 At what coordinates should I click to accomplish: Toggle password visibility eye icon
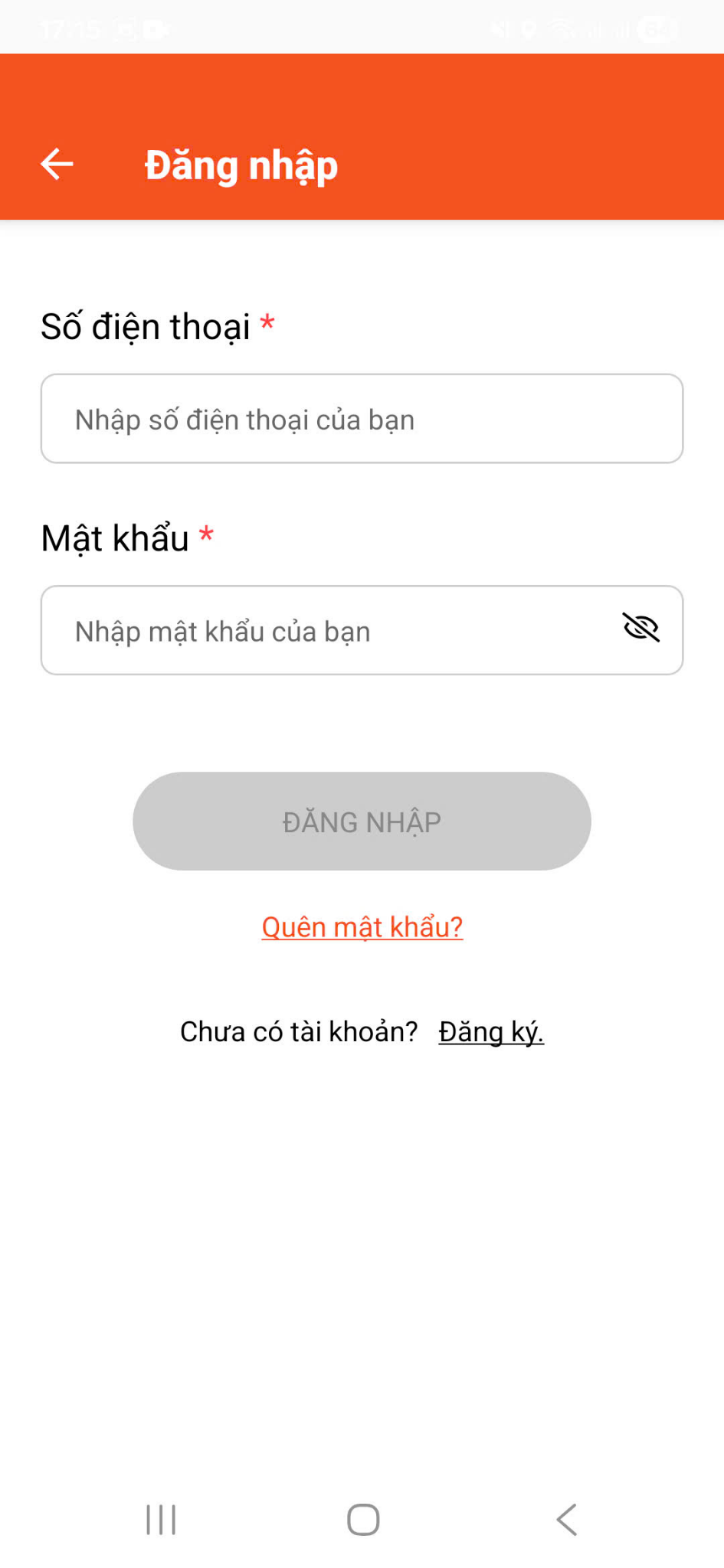click(x=640, y=628)
